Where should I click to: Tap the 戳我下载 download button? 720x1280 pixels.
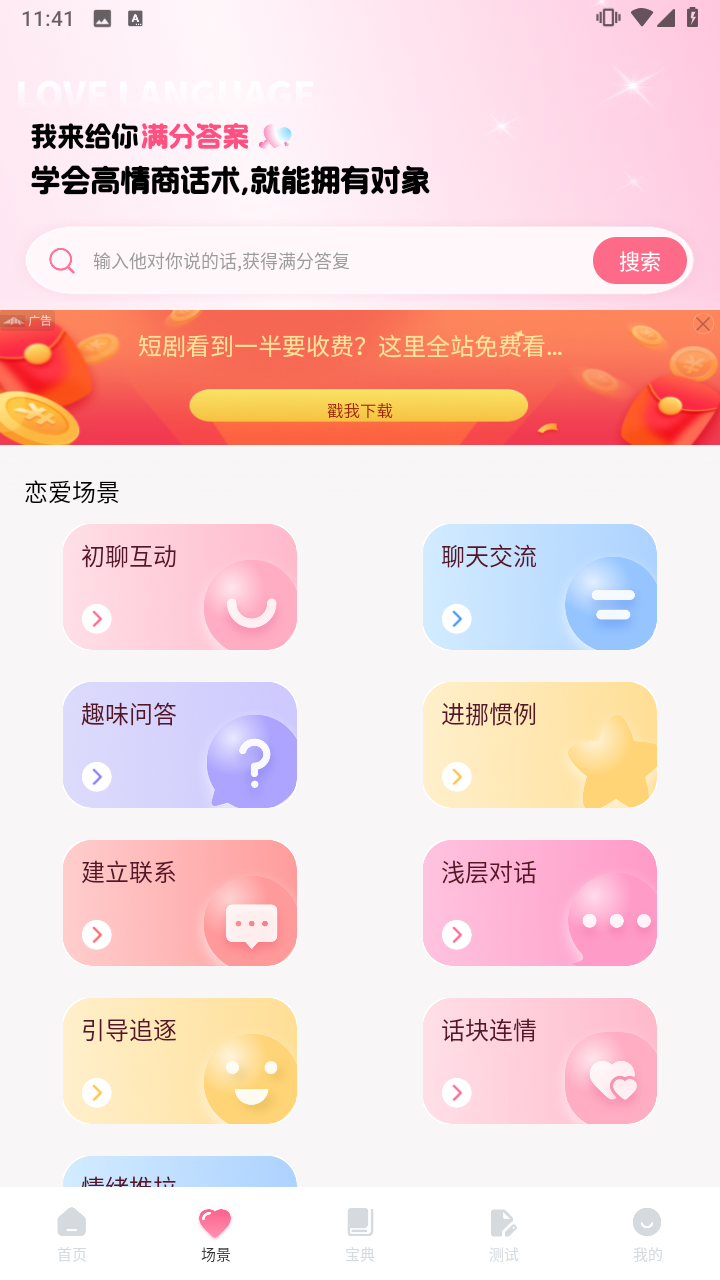(359, 405)
